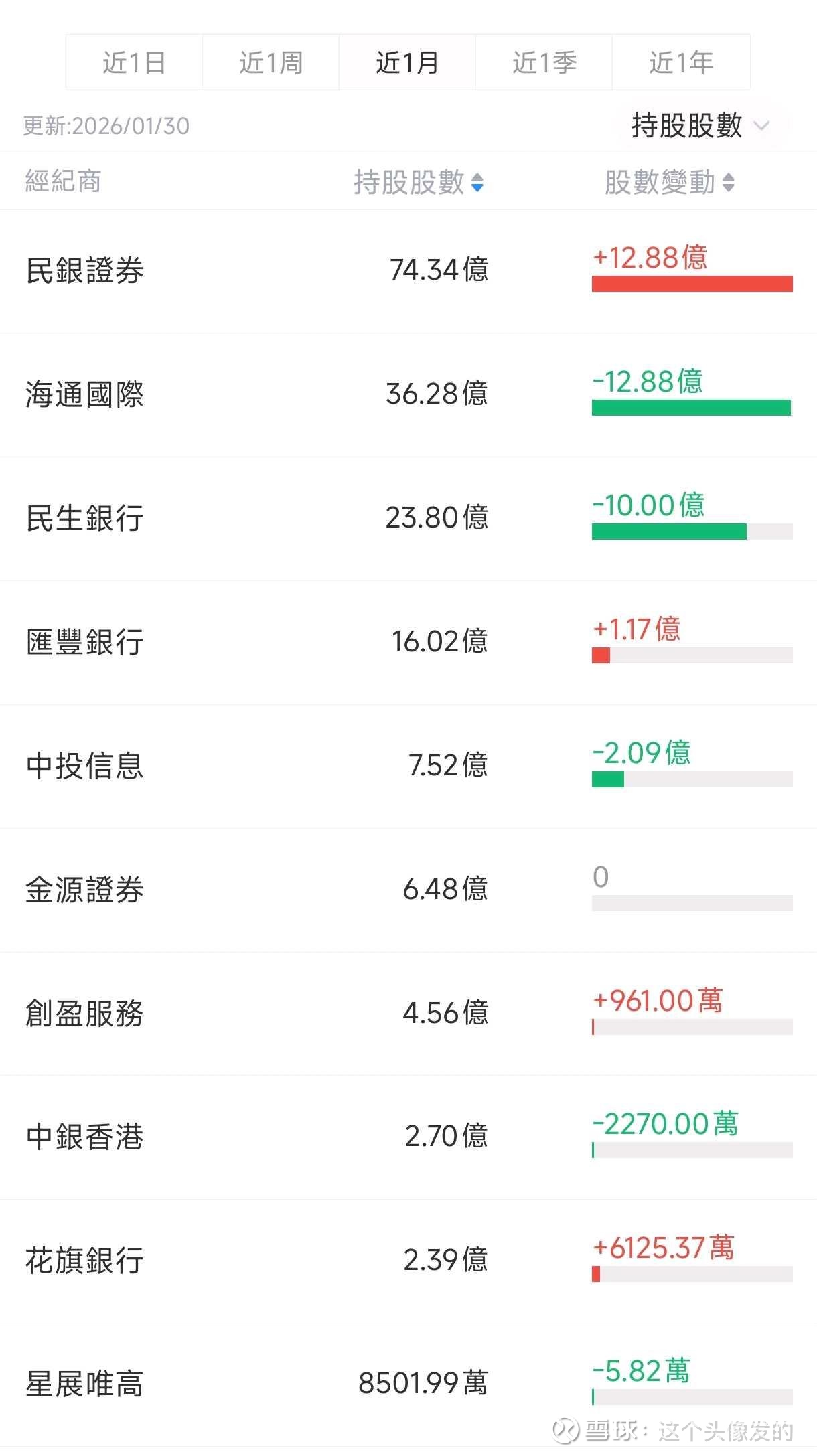Image resolution: width=817 pixels, height=1456 pixels.
Task: Open the 海通國際 broker row
Action: click(84, 394)
